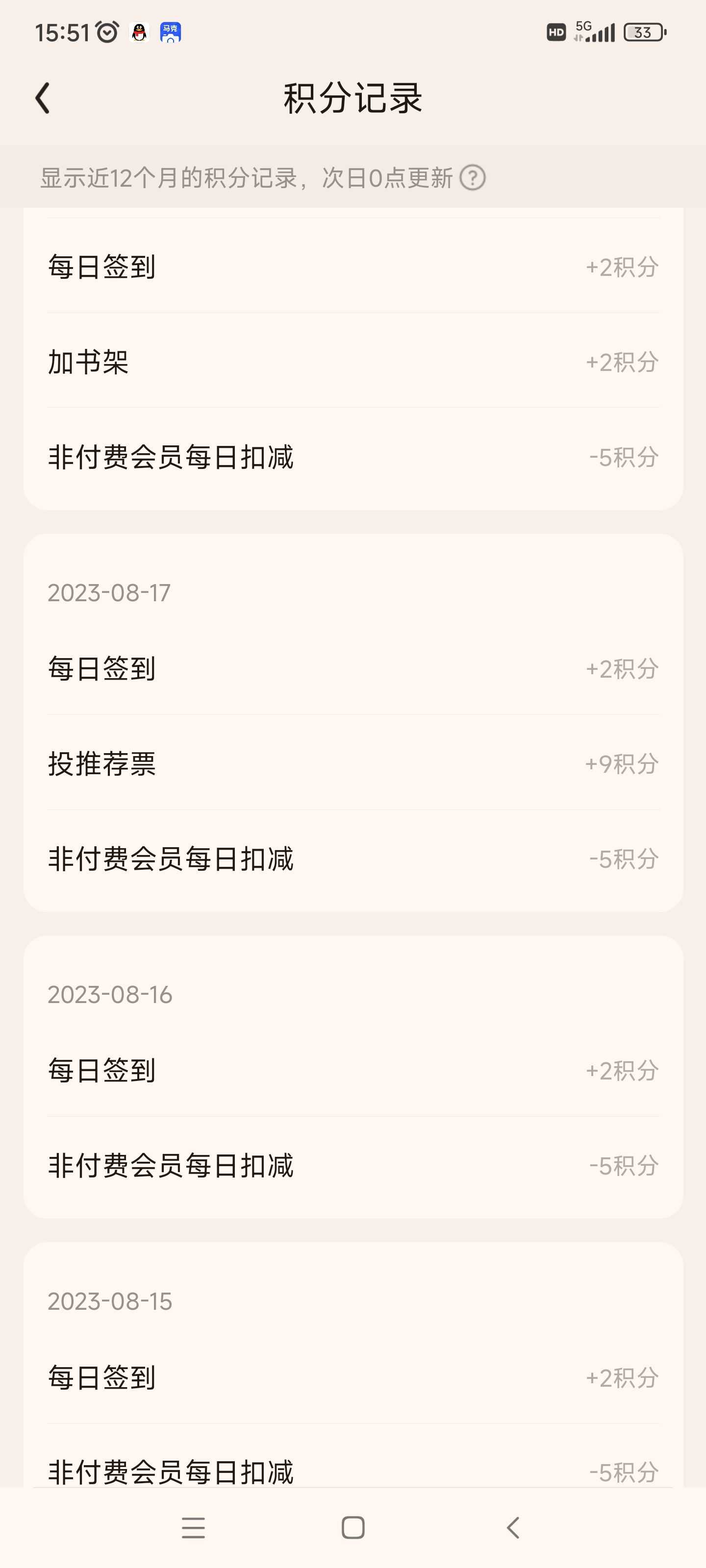The width and height of the screenshot is (706, 1568).
Task: Open recent apps from navigation bar
Action: pos(193,1527)
